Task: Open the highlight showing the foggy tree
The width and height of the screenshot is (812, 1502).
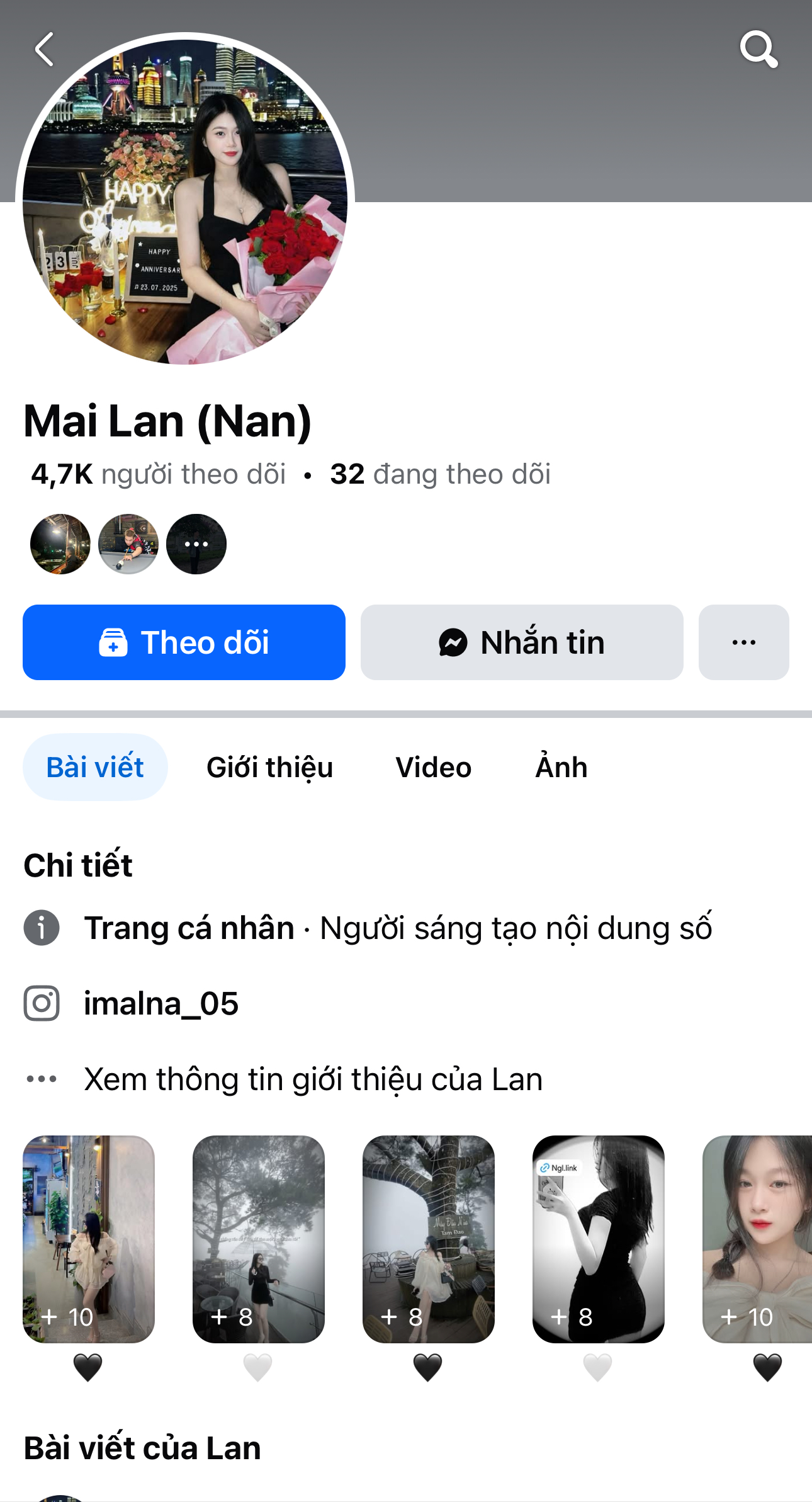Action: [x=258, y=1239]
